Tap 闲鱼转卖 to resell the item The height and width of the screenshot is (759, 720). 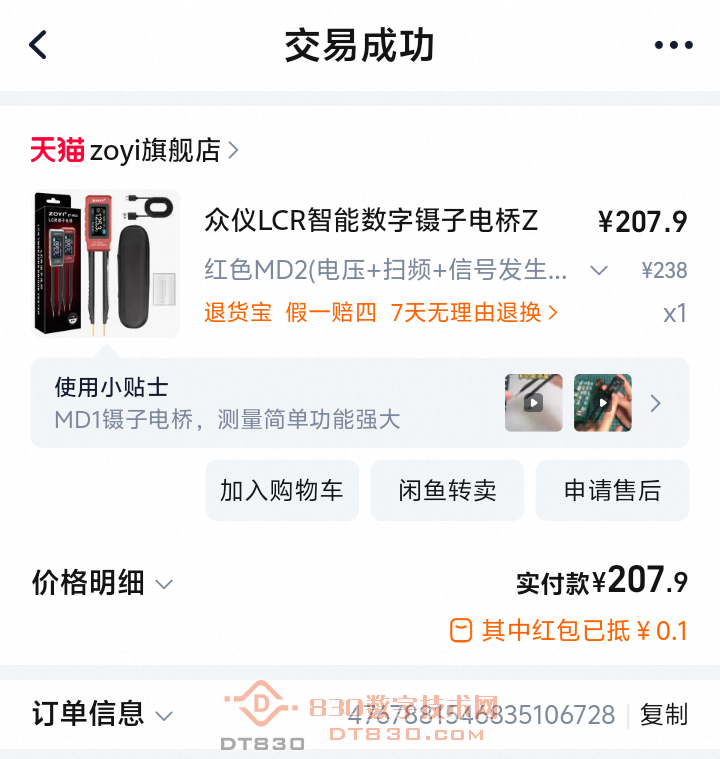447,490
